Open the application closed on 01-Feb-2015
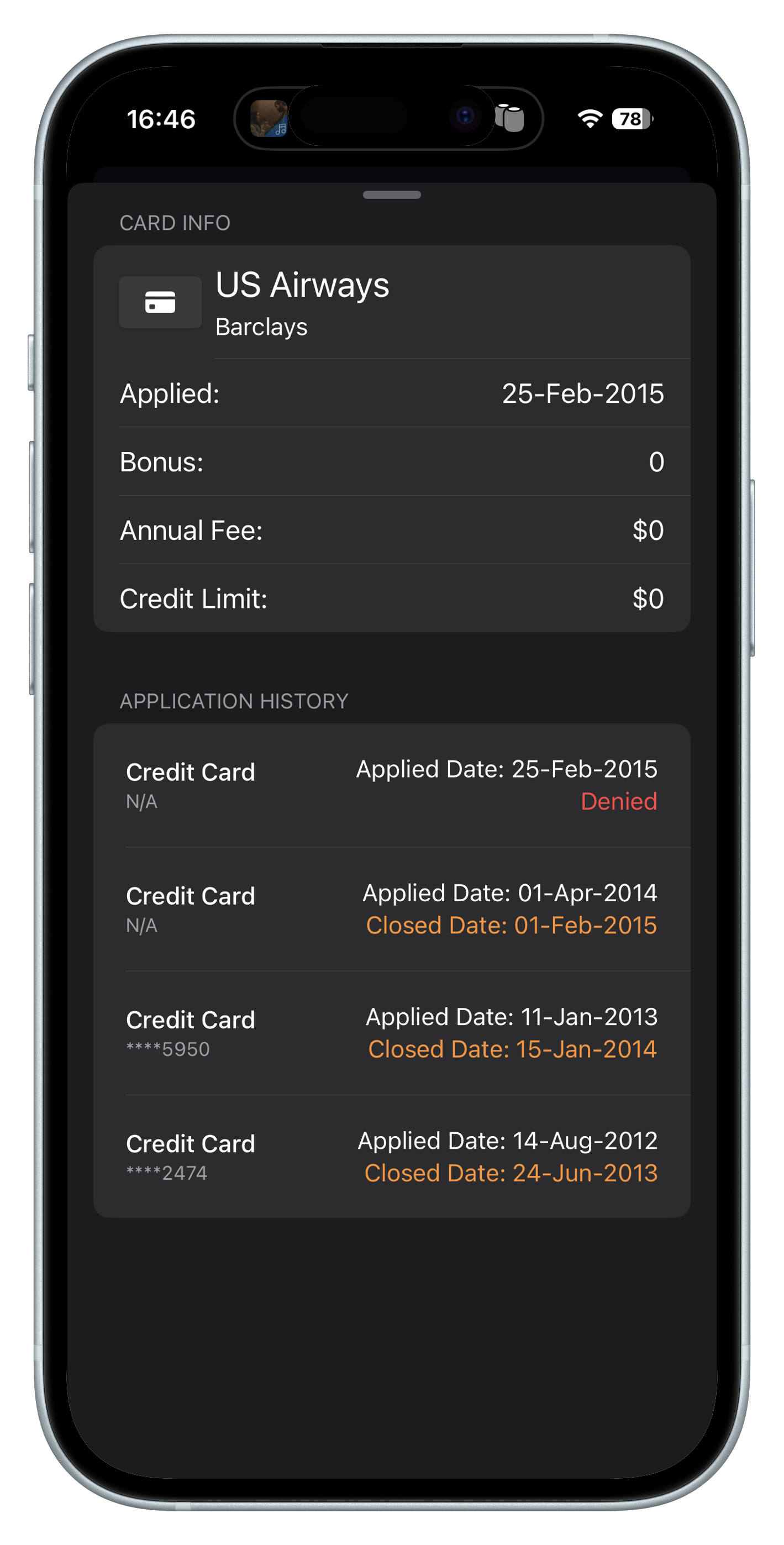The image size is (784, 1545). pyautogui.click(x=392, y=908)
